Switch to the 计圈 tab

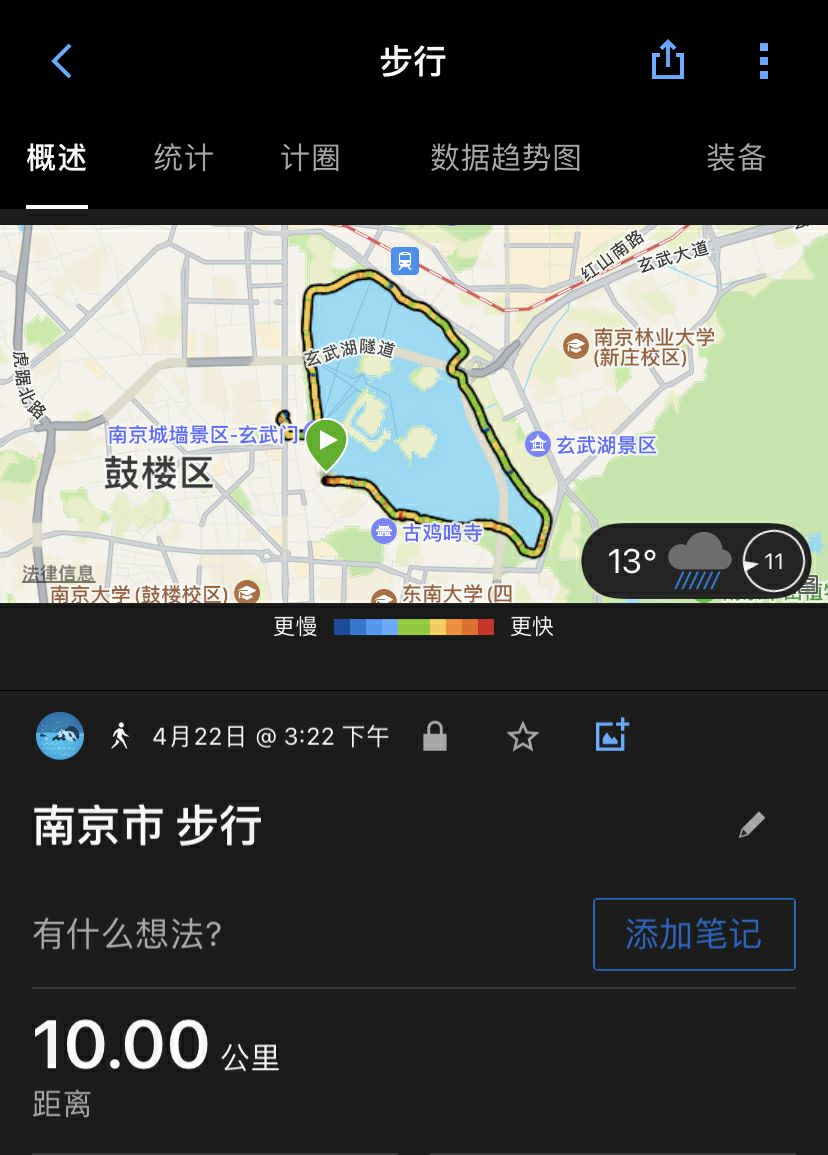[x=310, y=158]
